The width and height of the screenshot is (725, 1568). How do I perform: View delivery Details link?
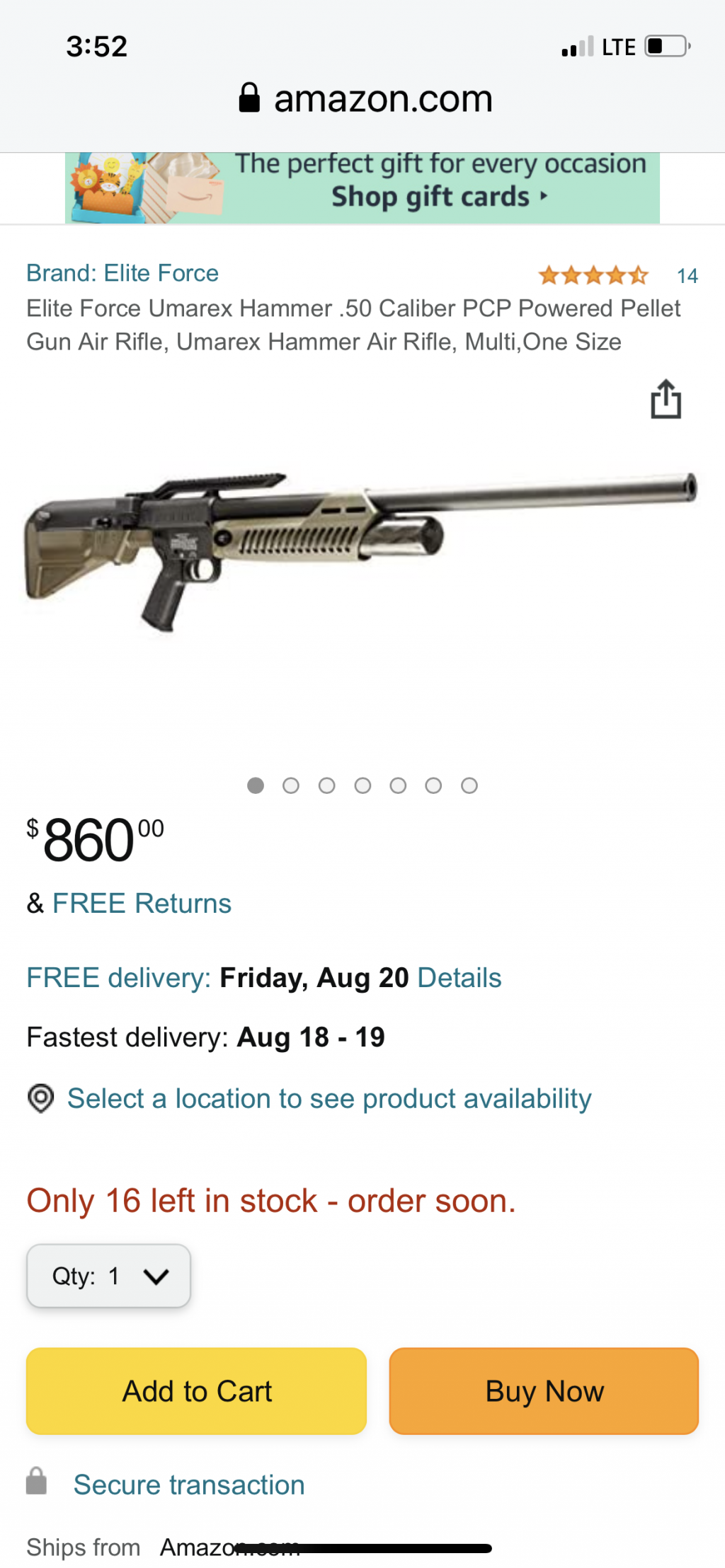click(x=459, y=978)
